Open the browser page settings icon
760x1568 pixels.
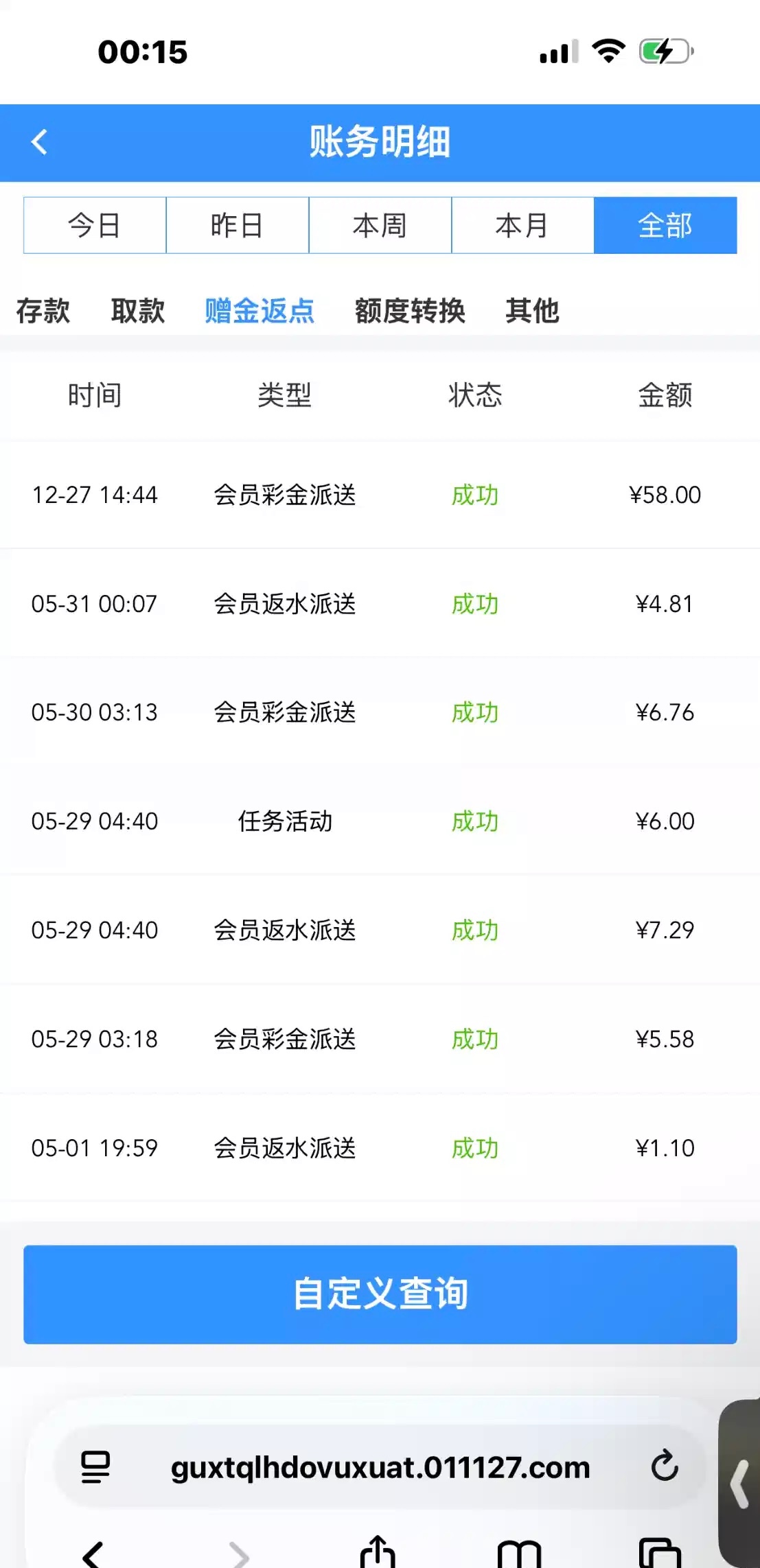click(95, 1467)
